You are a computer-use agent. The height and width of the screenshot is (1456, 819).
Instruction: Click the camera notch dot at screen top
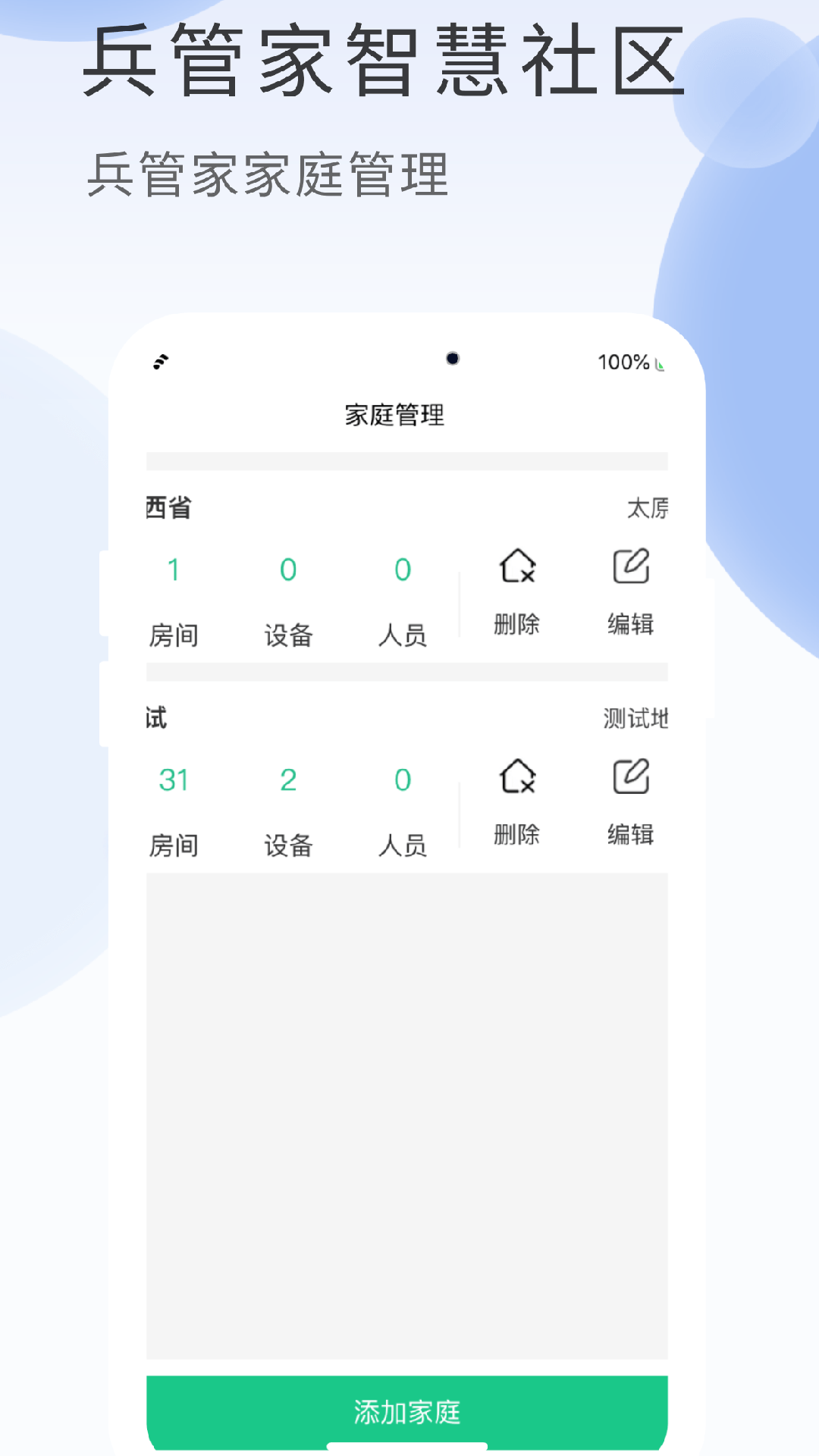(x=453, y=357)
